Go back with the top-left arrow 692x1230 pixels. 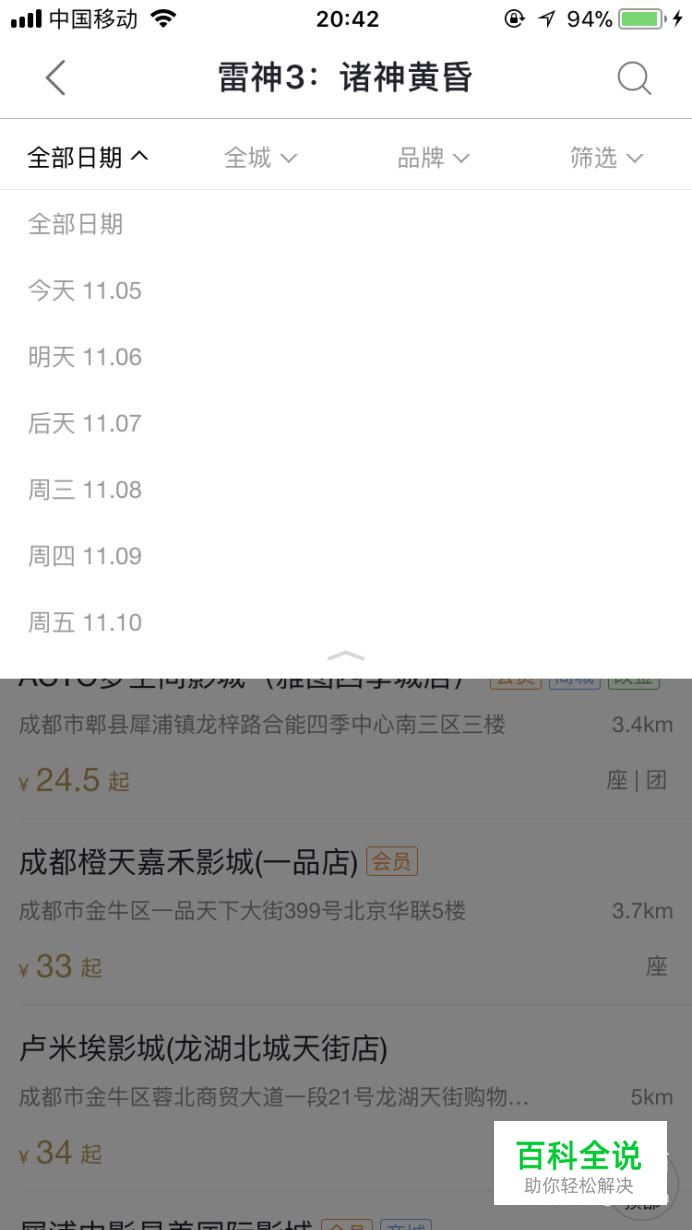point(56,77)
